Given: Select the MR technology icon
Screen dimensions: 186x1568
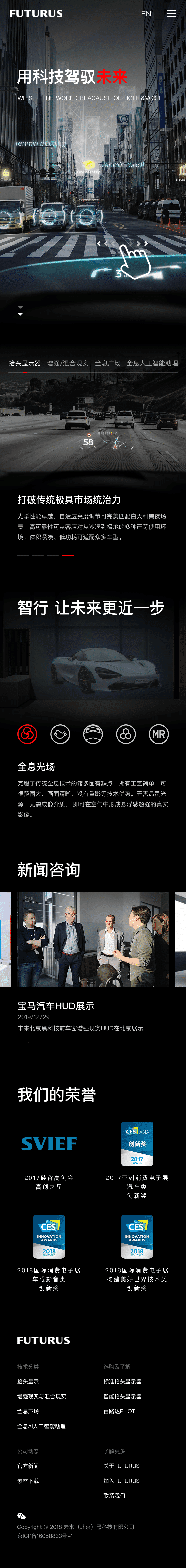Looking at the screenshot, I should tap(158, 734).
